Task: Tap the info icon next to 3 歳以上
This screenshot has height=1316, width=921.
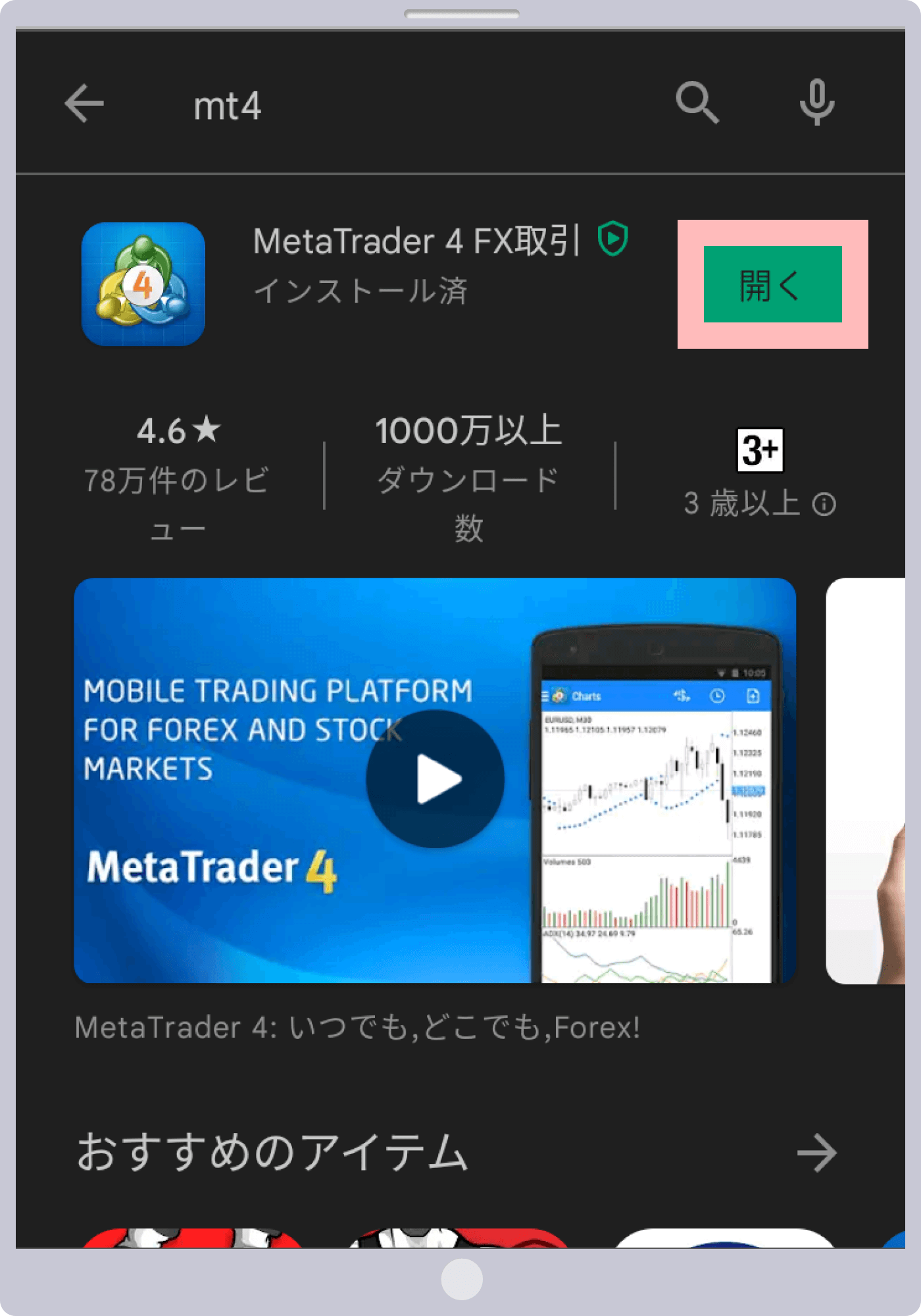Action: point(823,505)
